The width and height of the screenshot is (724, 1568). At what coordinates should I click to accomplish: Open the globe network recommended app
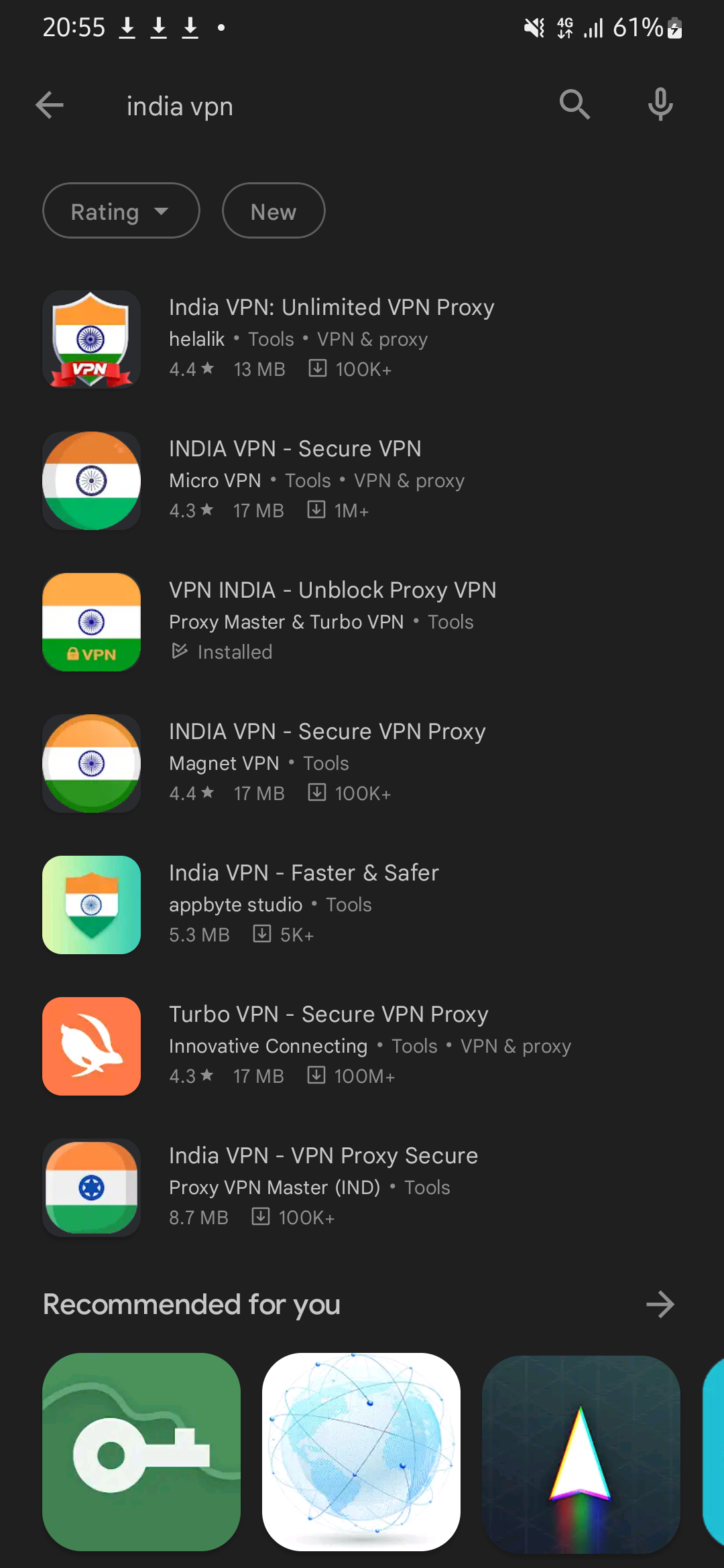[x=361, y=1451]
